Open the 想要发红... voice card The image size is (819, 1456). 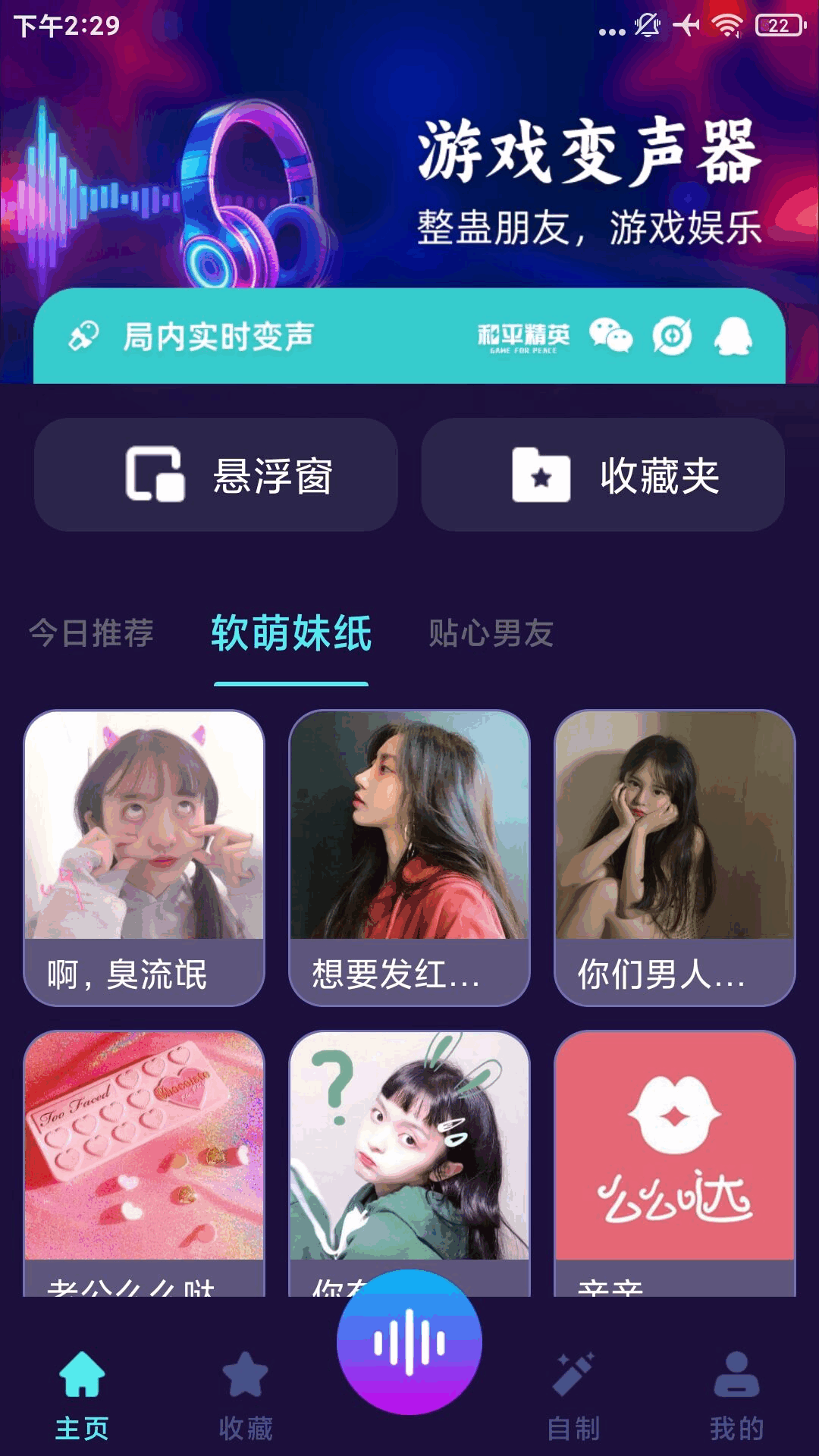(x=409, y=857)
